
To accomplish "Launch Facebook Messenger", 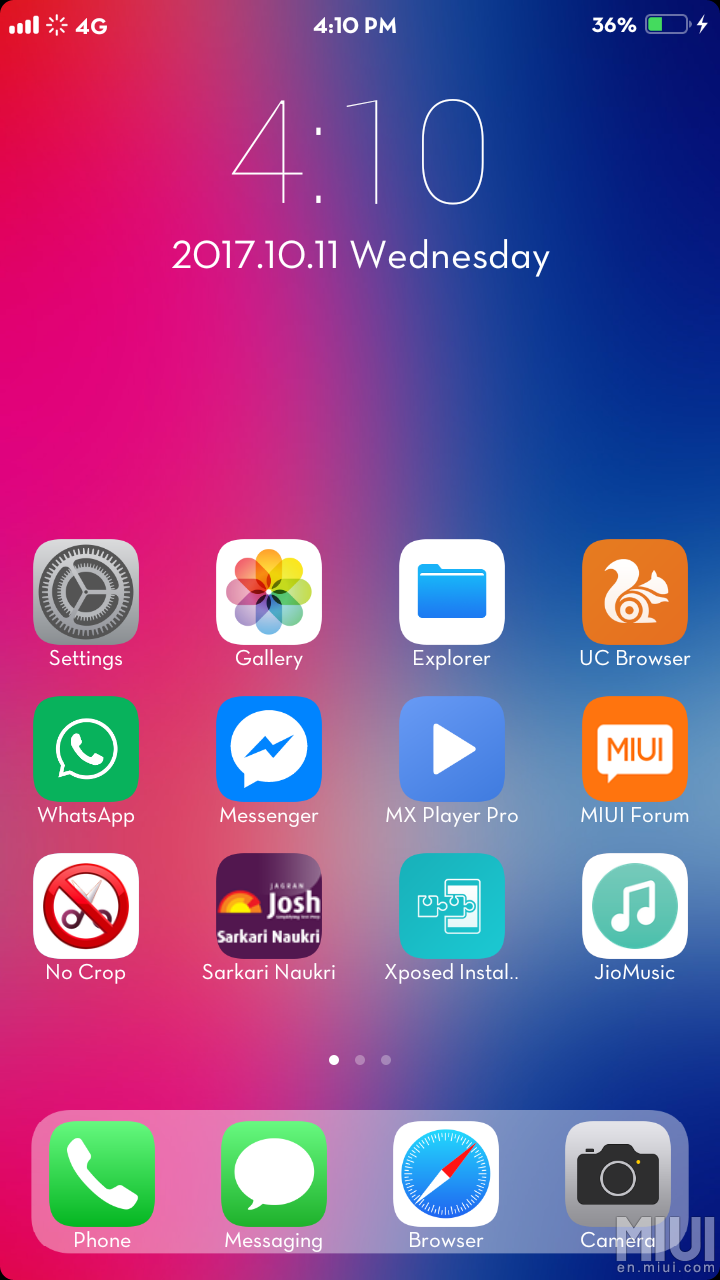I will coord(269,748).
